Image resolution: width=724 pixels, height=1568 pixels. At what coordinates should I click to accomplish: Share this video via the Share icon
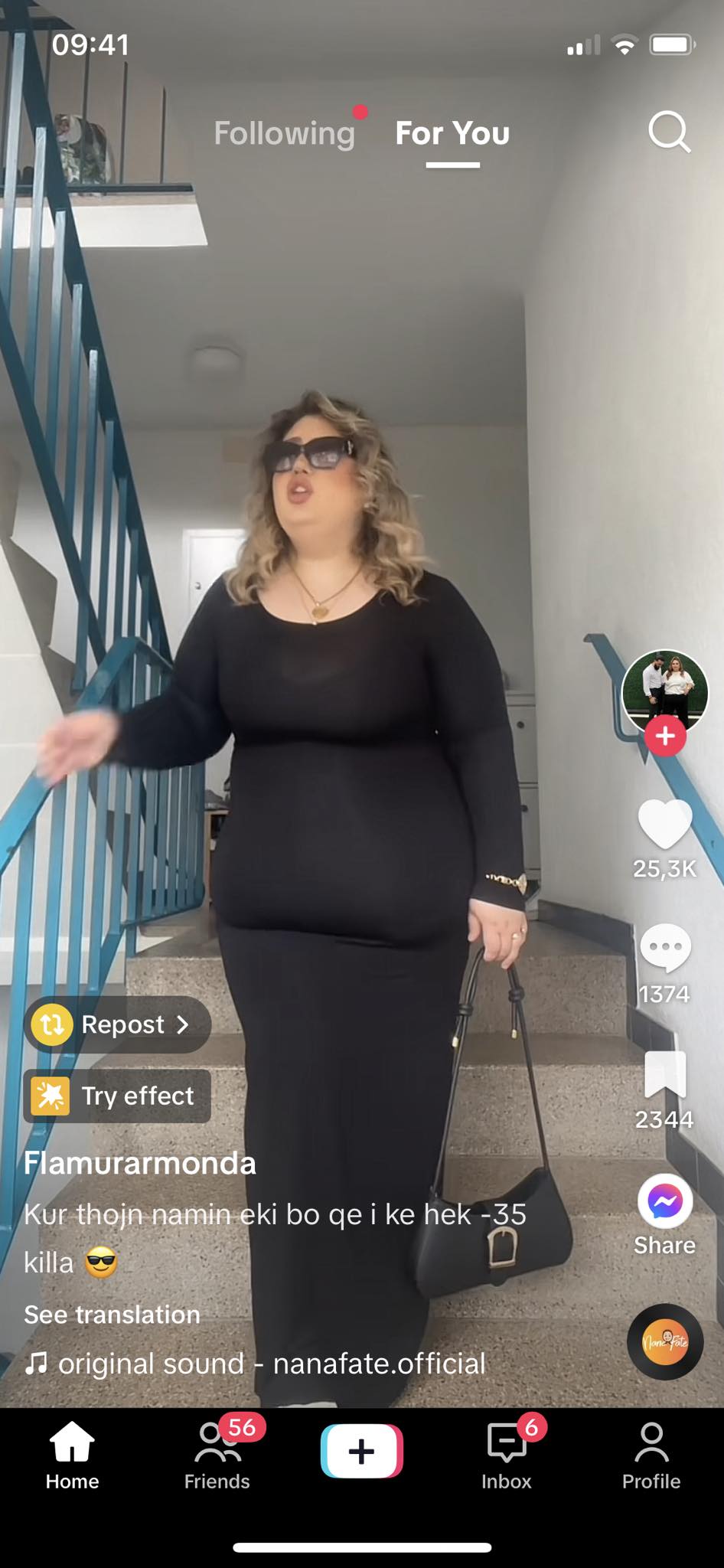pyautogui.click(x=664, y=1202)
